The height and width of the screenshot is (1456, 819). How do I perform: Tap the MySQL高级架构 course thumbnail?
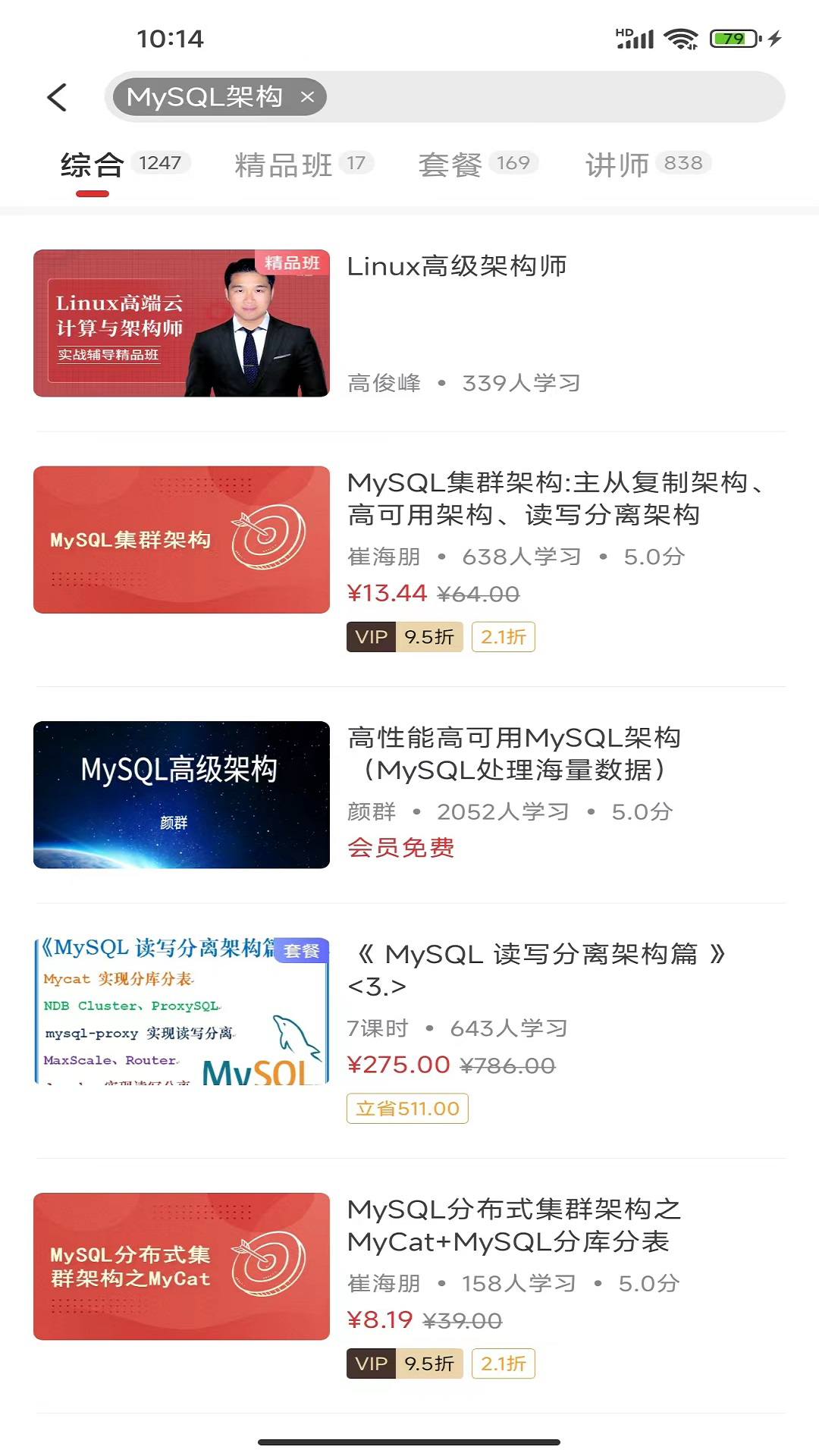pos(181,794)
